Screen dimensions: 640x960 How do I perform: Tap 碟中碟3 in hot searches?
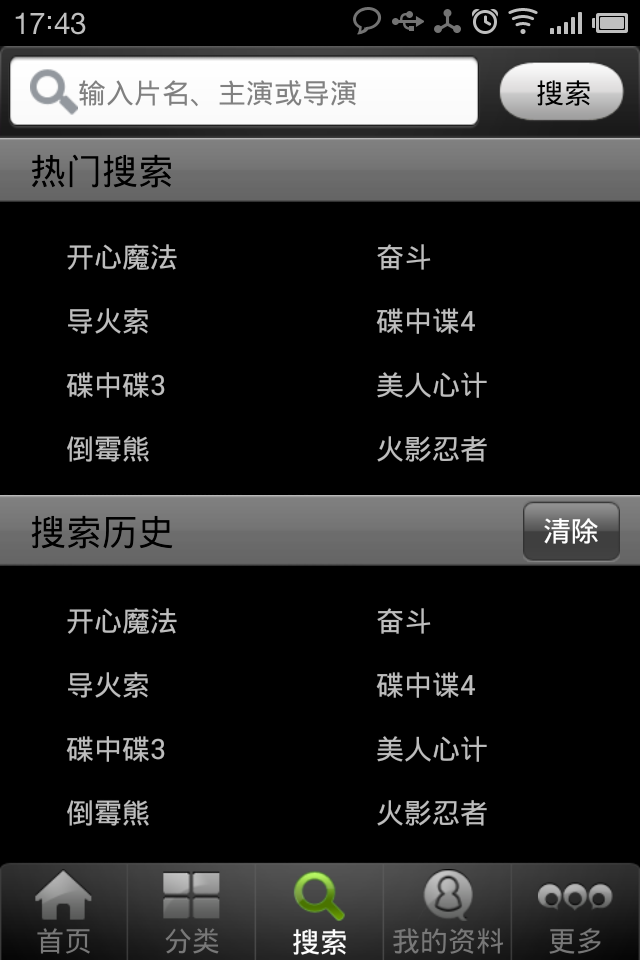pyautogui.click(x=116, y=386)
